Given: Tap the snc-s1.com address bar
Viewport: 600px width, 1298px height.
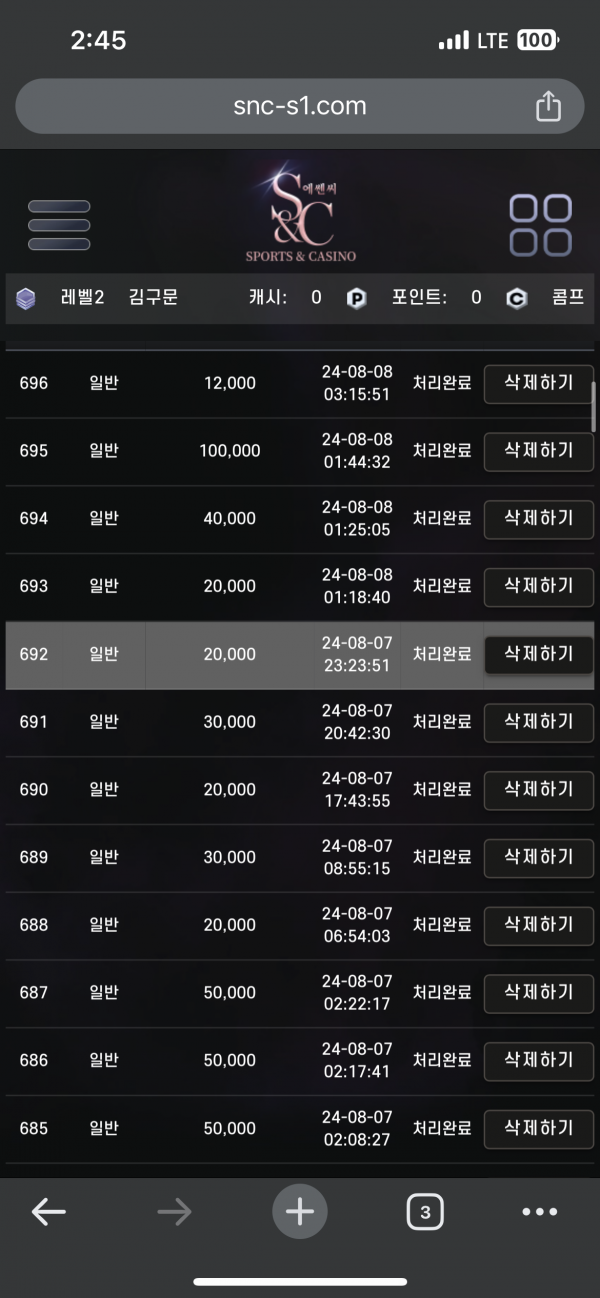Looking at the screenshot, I should point(299,106).
